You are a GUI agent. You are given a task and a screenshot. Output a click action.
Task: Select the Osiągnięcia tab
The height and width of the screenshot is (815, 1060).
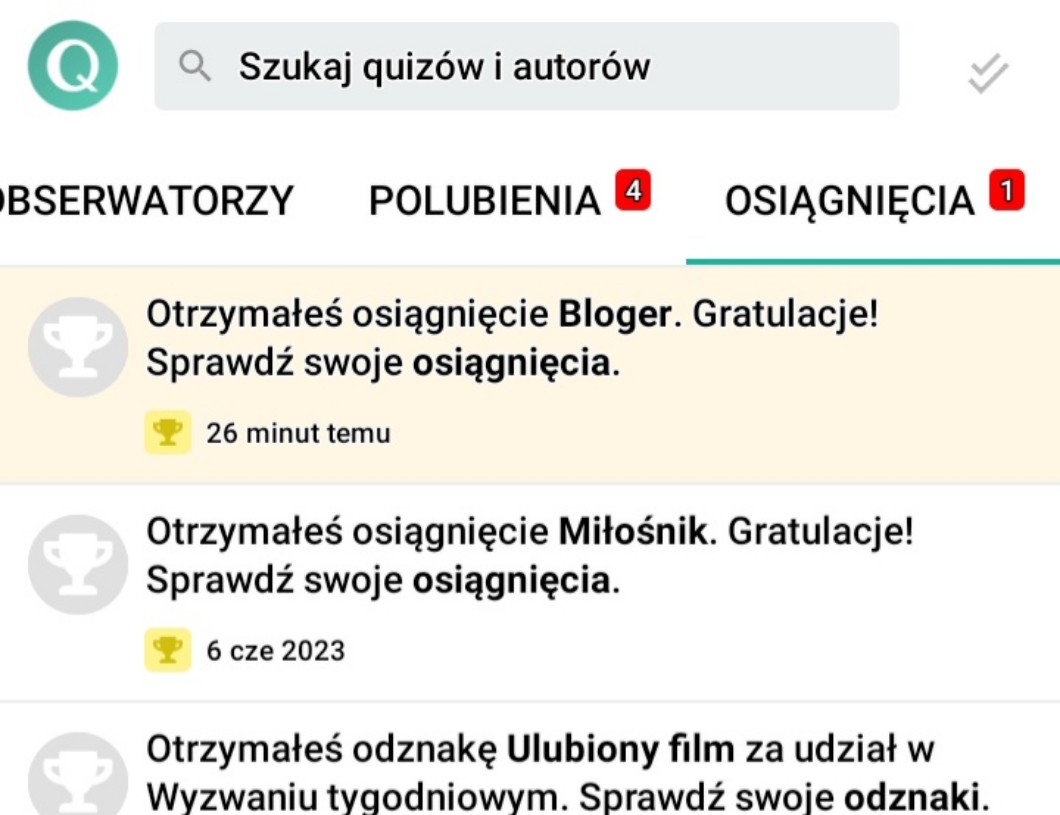850,202
